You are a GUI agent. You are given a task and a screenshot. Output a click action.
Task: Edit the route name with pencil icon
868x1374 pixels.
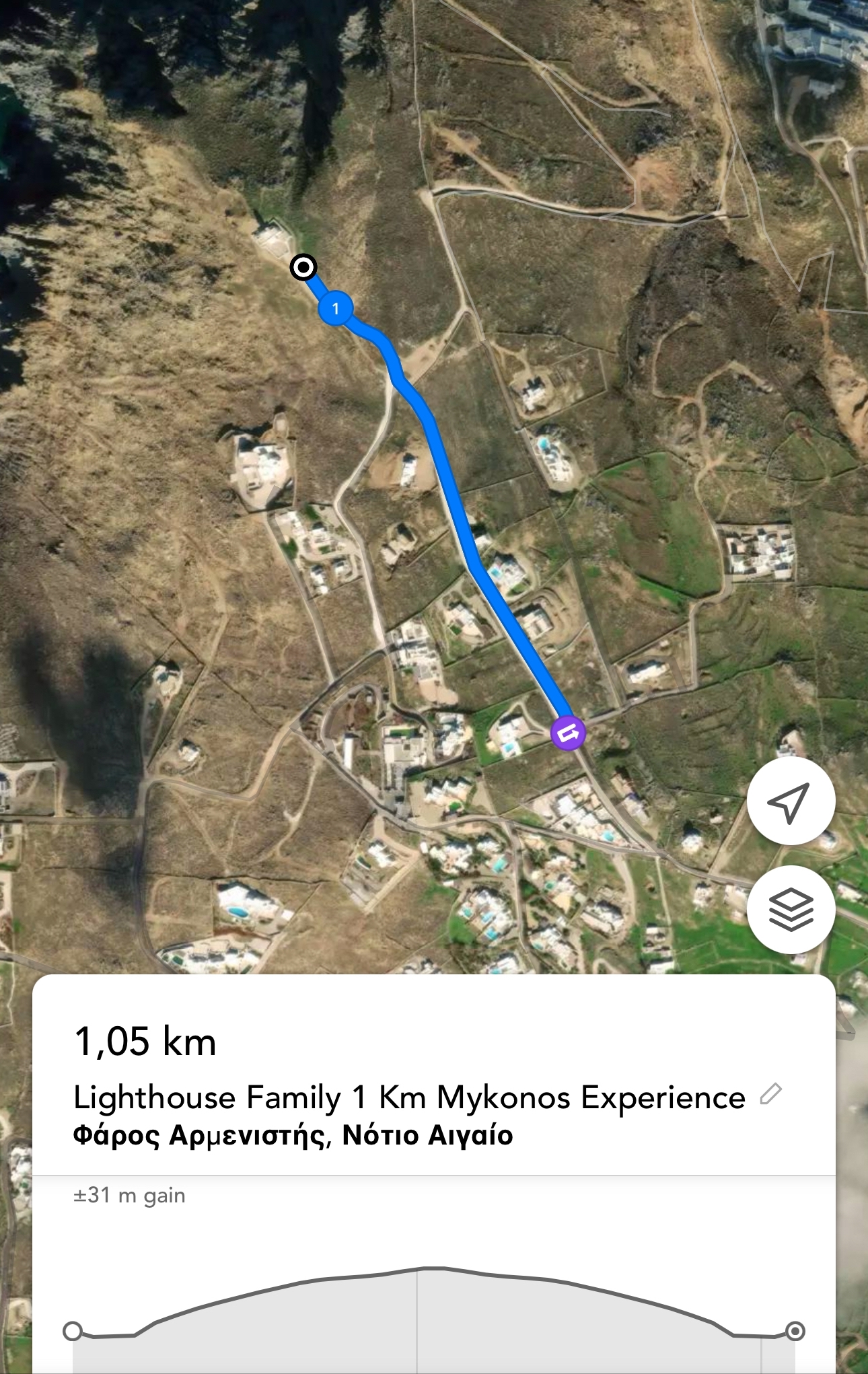[770, 1094]
